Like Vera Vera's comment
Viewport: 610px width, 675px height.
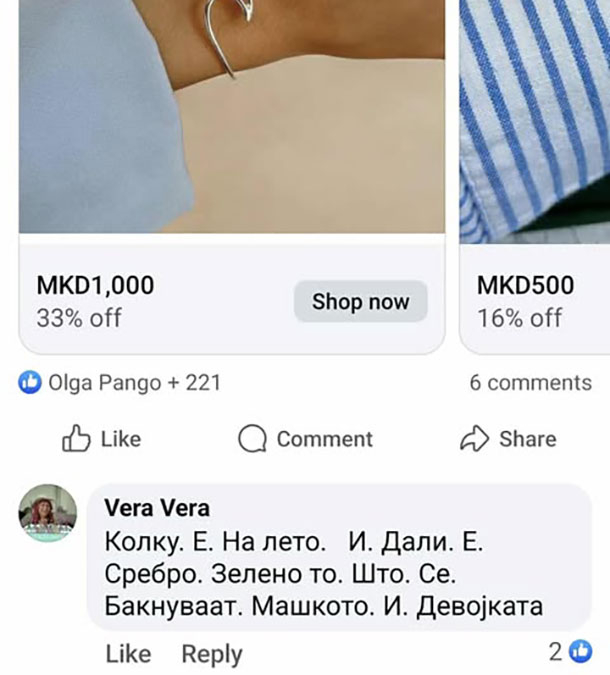128,654
